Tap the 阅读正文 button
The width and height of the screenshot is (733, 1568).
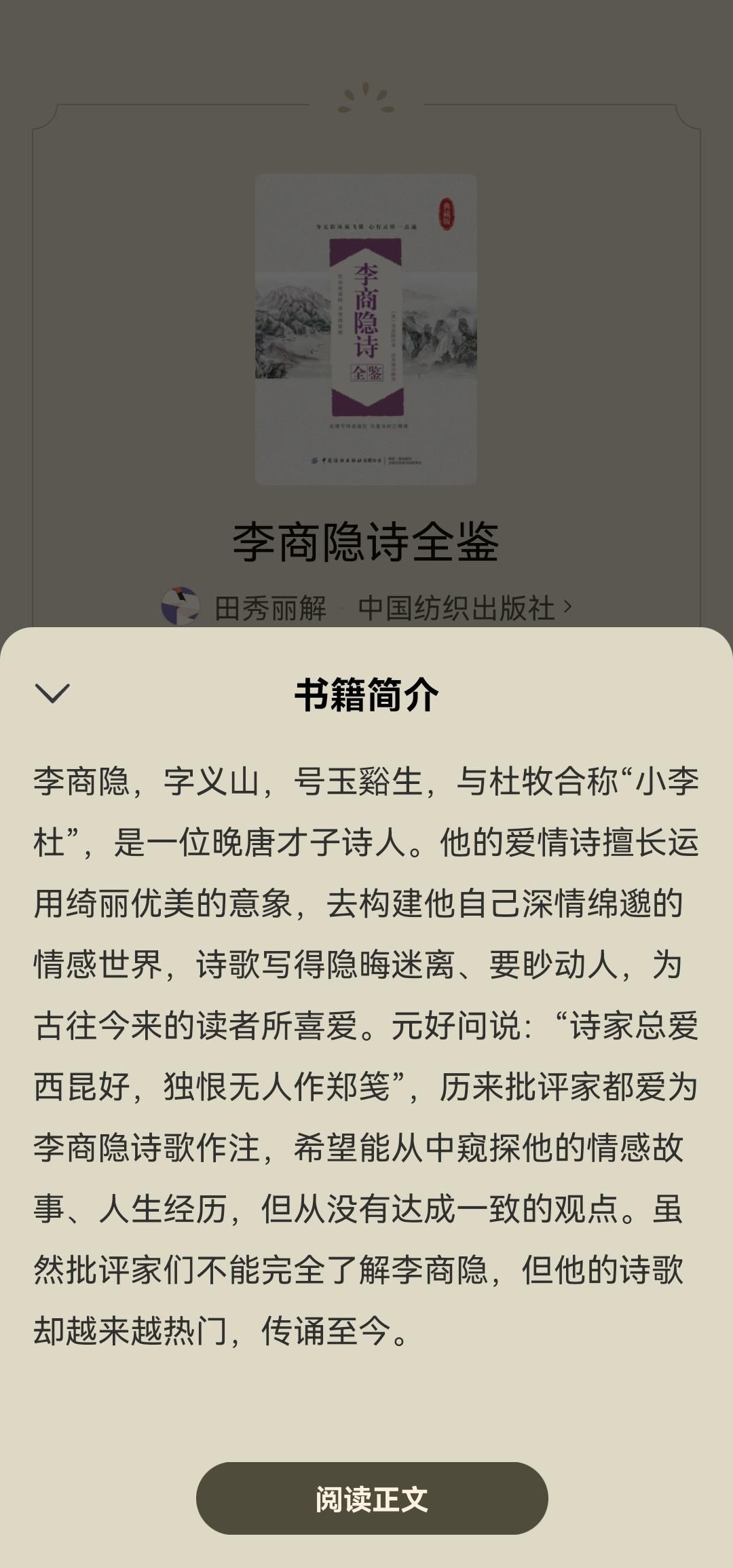372,1499
